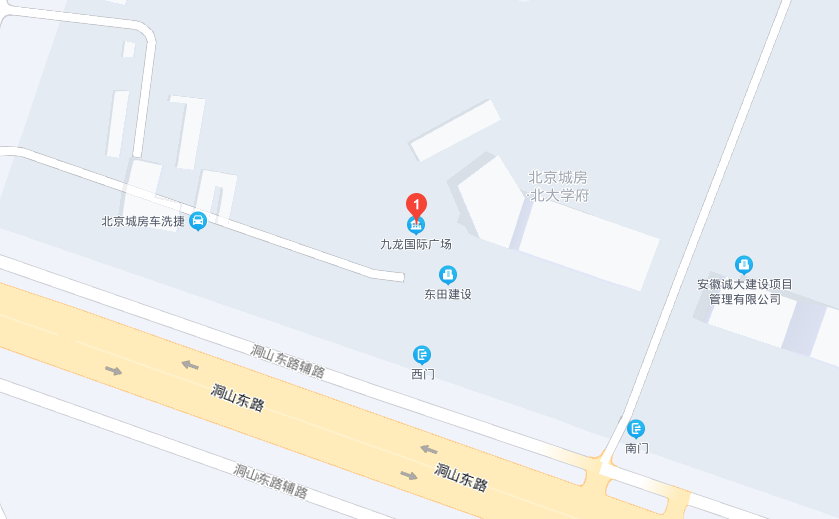The image size is (839, 519).
Task: Select the 安徽诚大建设项目管理有限公司 marker
Action: pyautogui.click(x=743, y=264)
